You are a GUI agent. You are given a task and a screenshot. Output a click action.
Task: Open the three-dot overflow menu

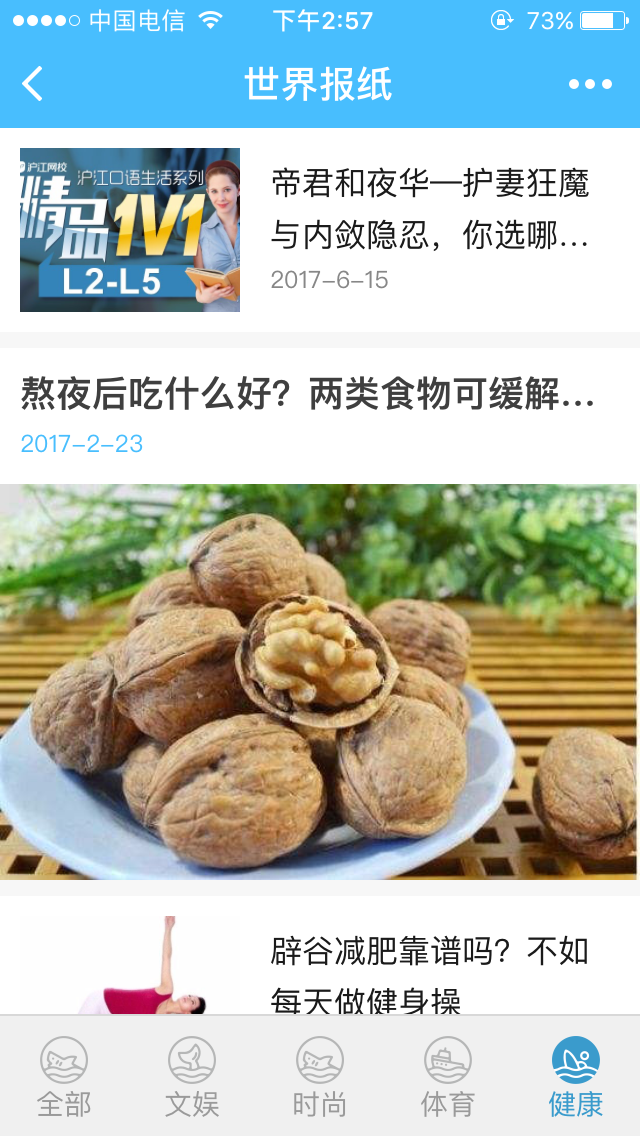(x=590, y=84)
